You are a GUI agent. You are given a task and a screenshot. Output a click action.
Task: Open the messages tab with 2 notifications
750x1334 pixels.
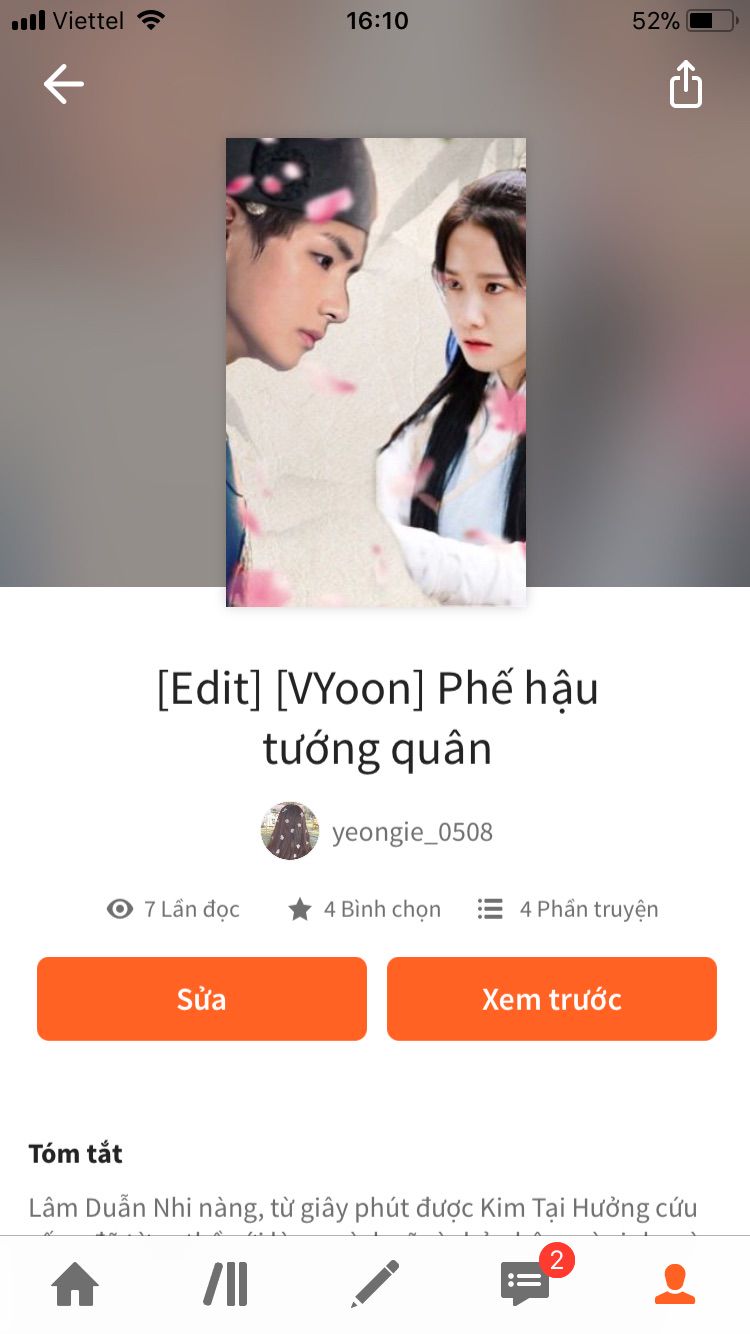click(x=526, y=1282)
